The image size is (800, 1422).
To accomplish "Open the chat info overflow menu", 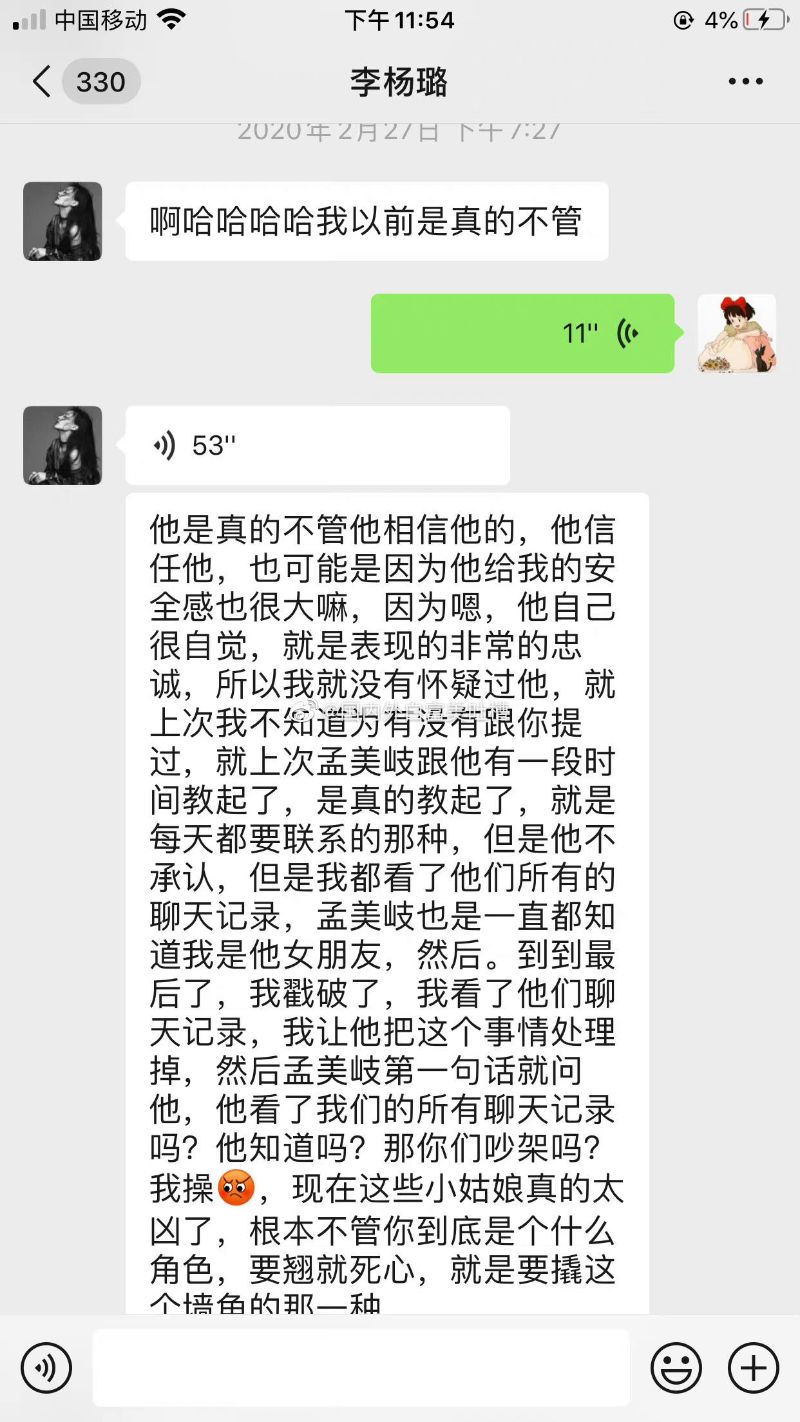I will 745,82.
